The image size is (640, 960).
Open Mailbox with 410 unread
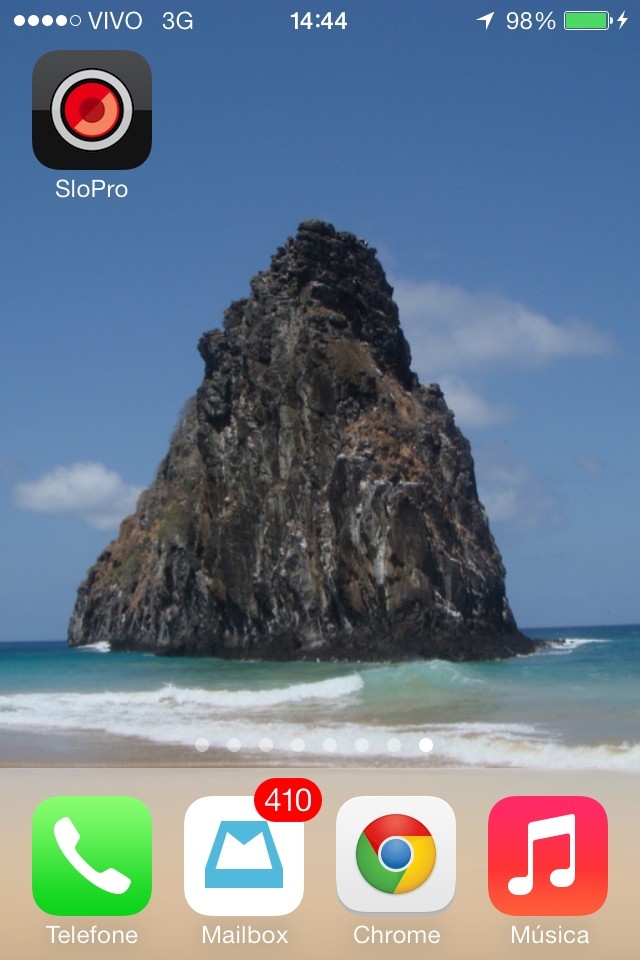[x=244, y=856]
